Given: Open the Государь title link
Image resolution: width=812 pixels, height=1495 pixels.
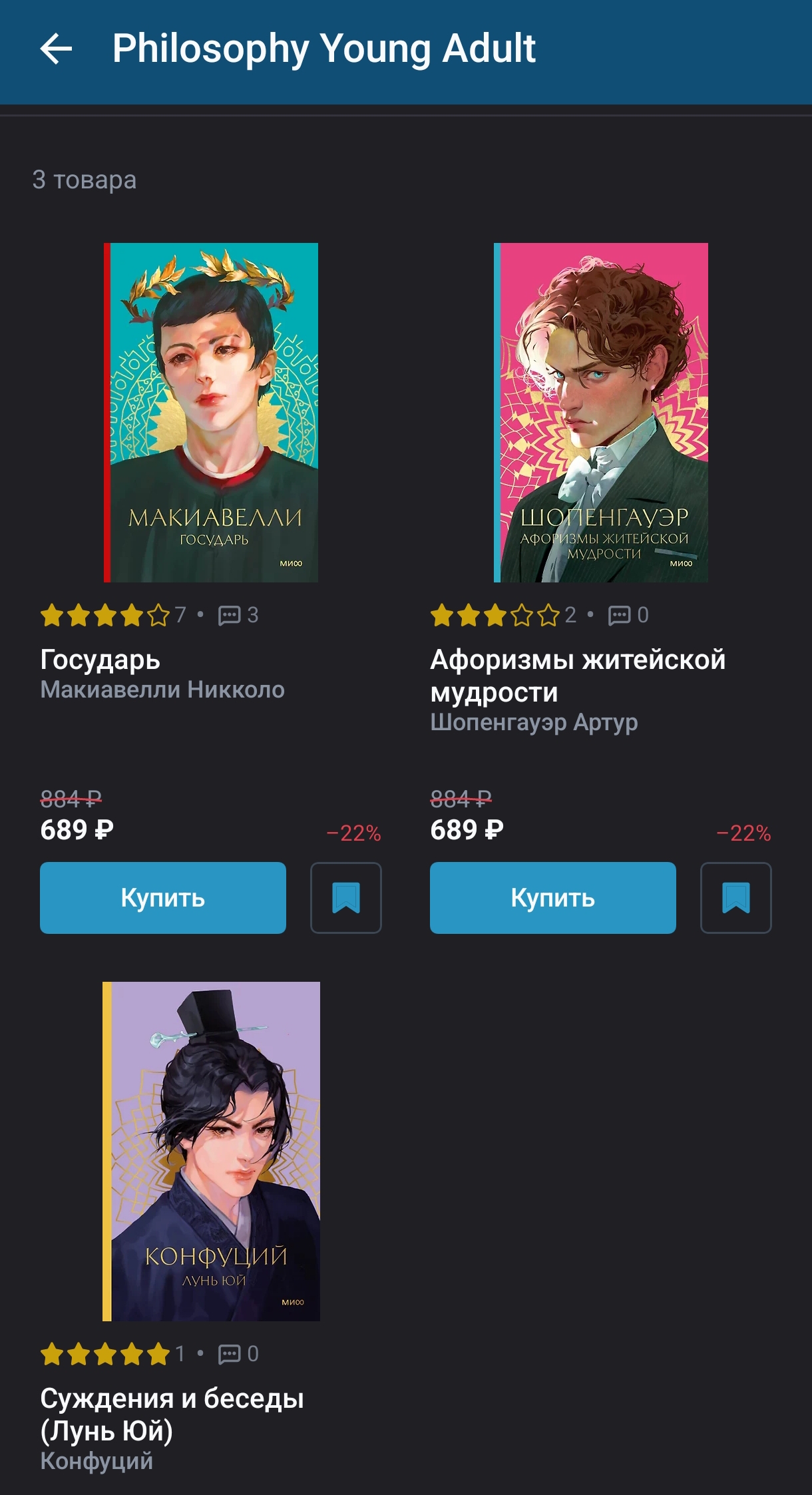Looking at the screenshot, I should 101,660.
